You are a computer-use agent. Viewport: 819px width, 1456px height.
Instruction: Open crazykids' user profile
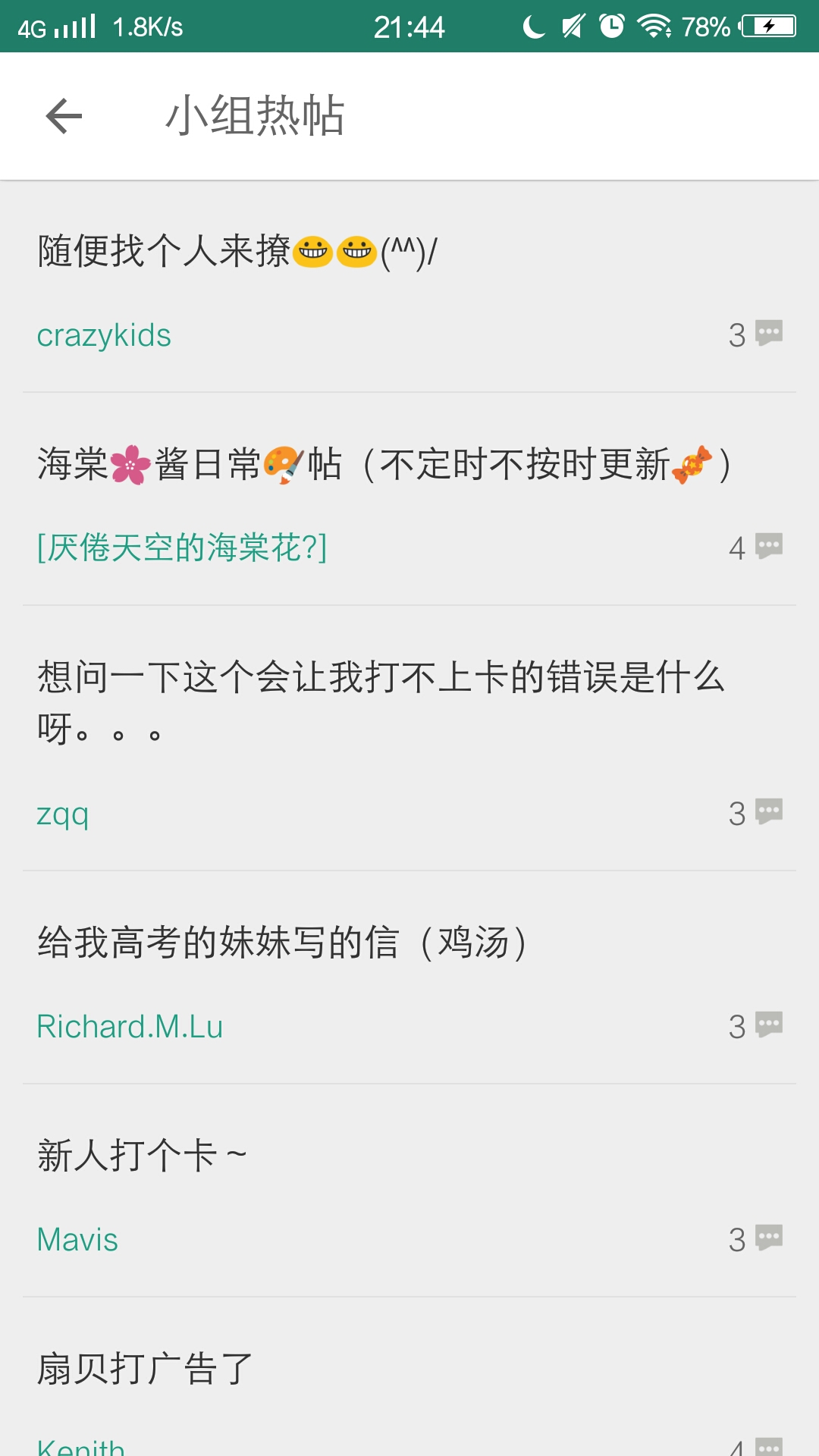(x=104, y=335)
